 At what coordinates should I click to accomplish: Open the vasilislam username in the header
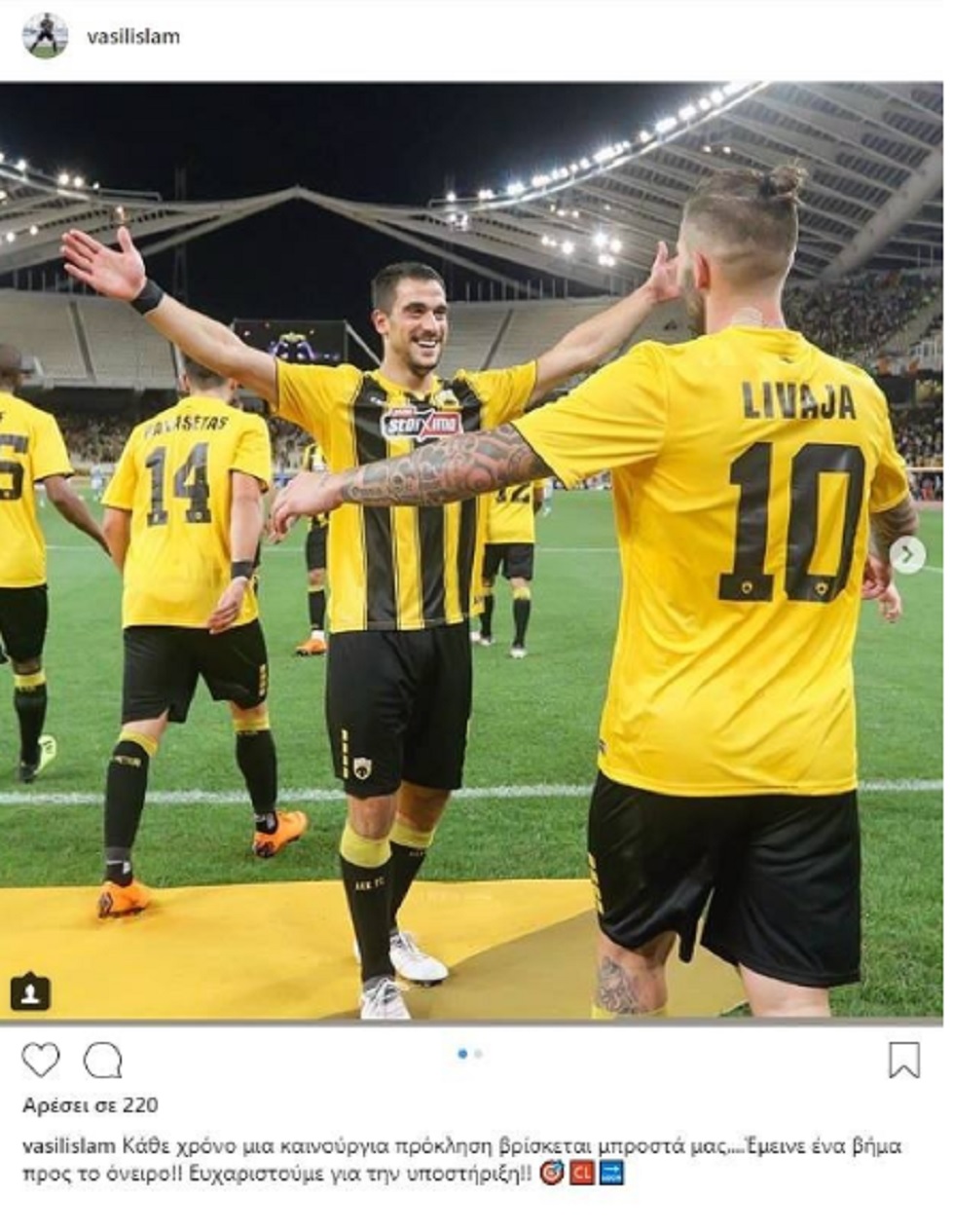point(133,37)
